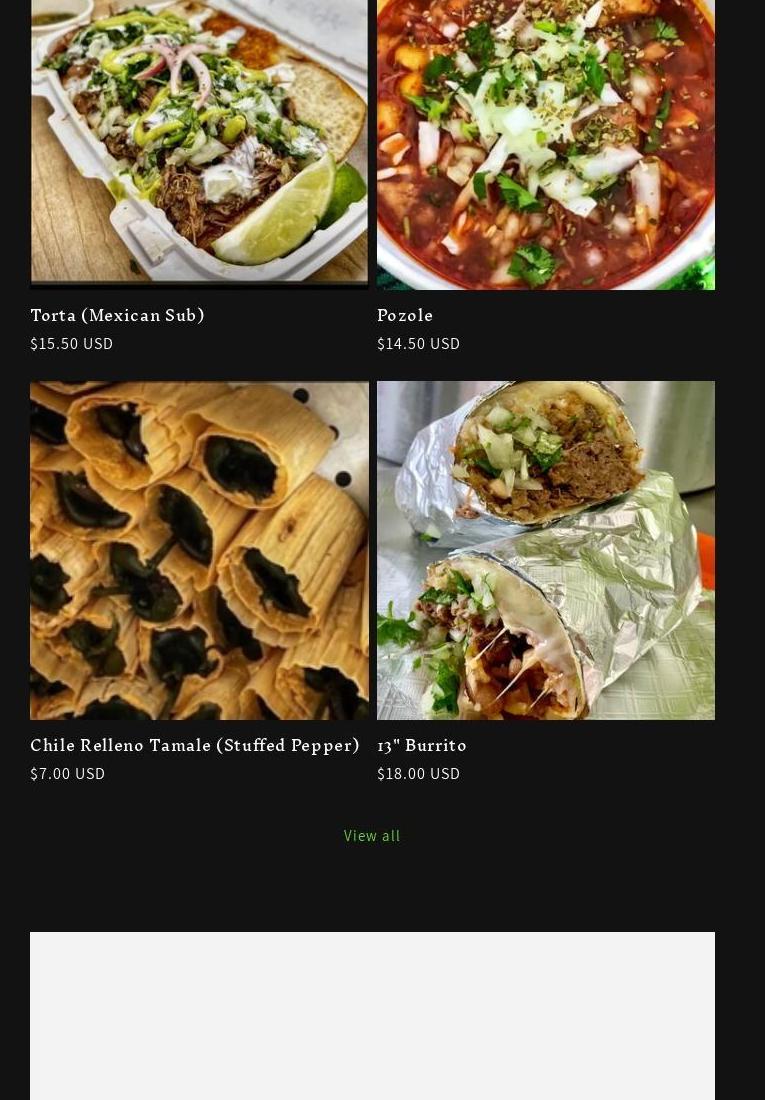The width and height of the screenshot is (765, 1100).
Task: View the Pozole product page
Action: (405, 315)
